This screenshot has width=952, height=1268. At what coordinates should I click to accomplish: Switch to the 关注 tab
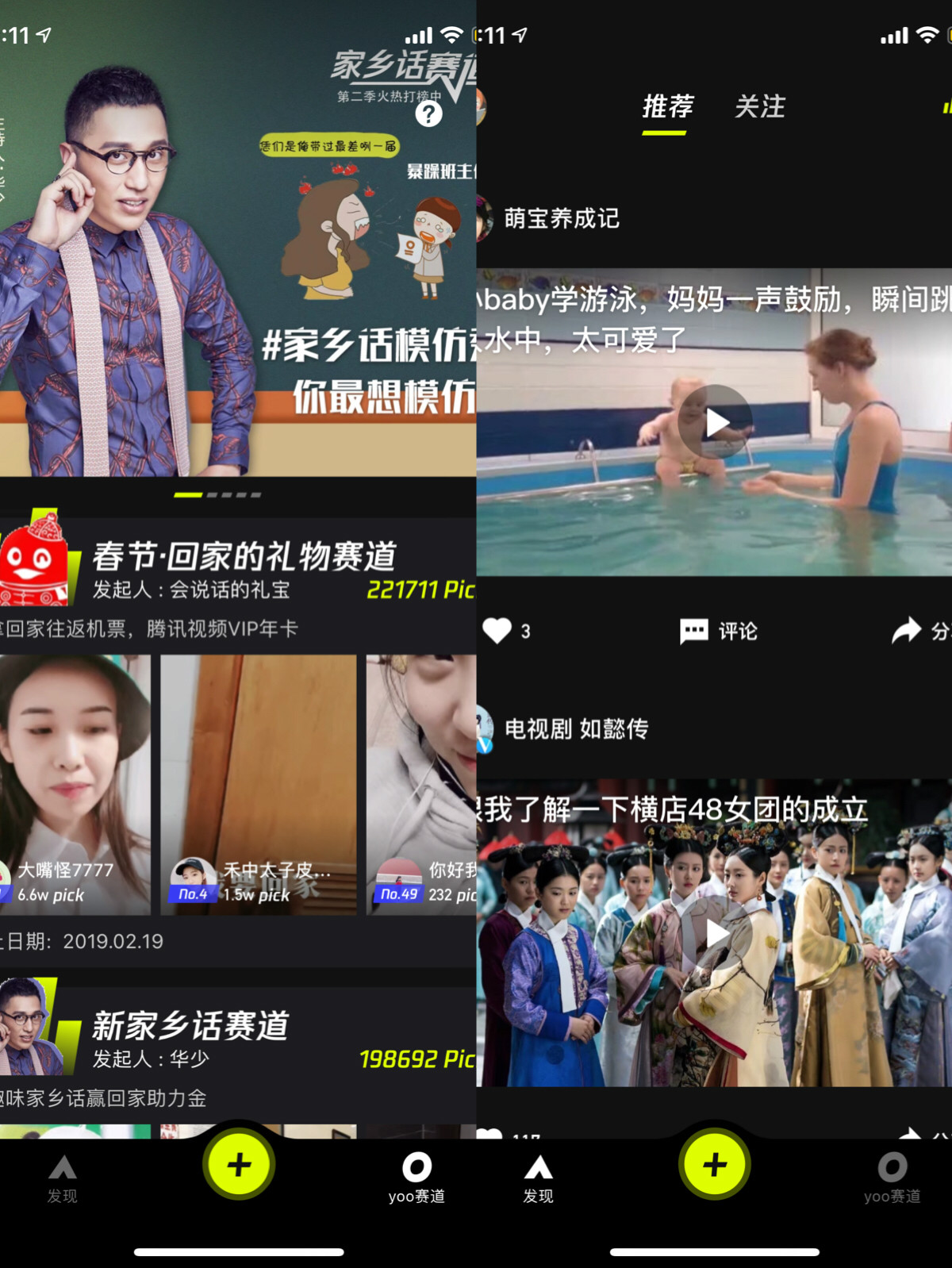coord(759,107)
